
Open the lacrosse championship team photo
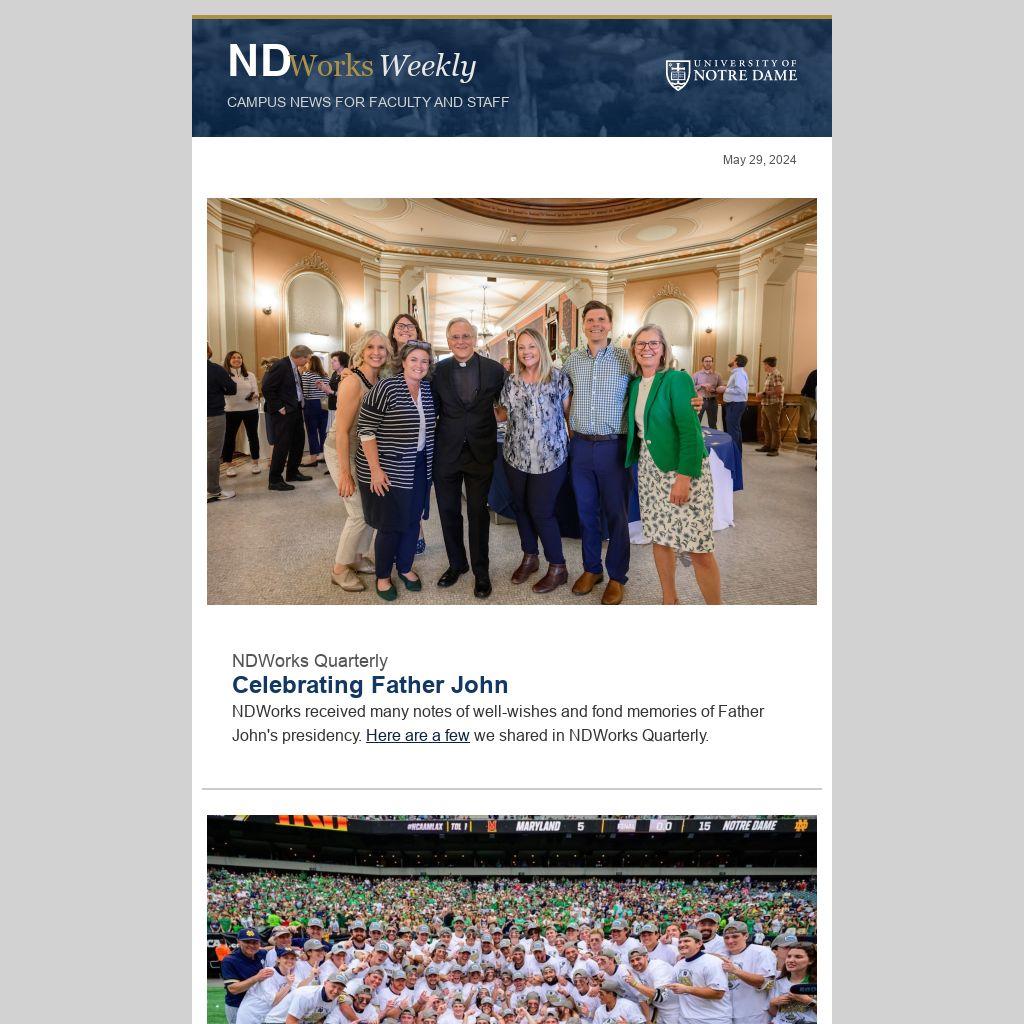pos(512,920)
